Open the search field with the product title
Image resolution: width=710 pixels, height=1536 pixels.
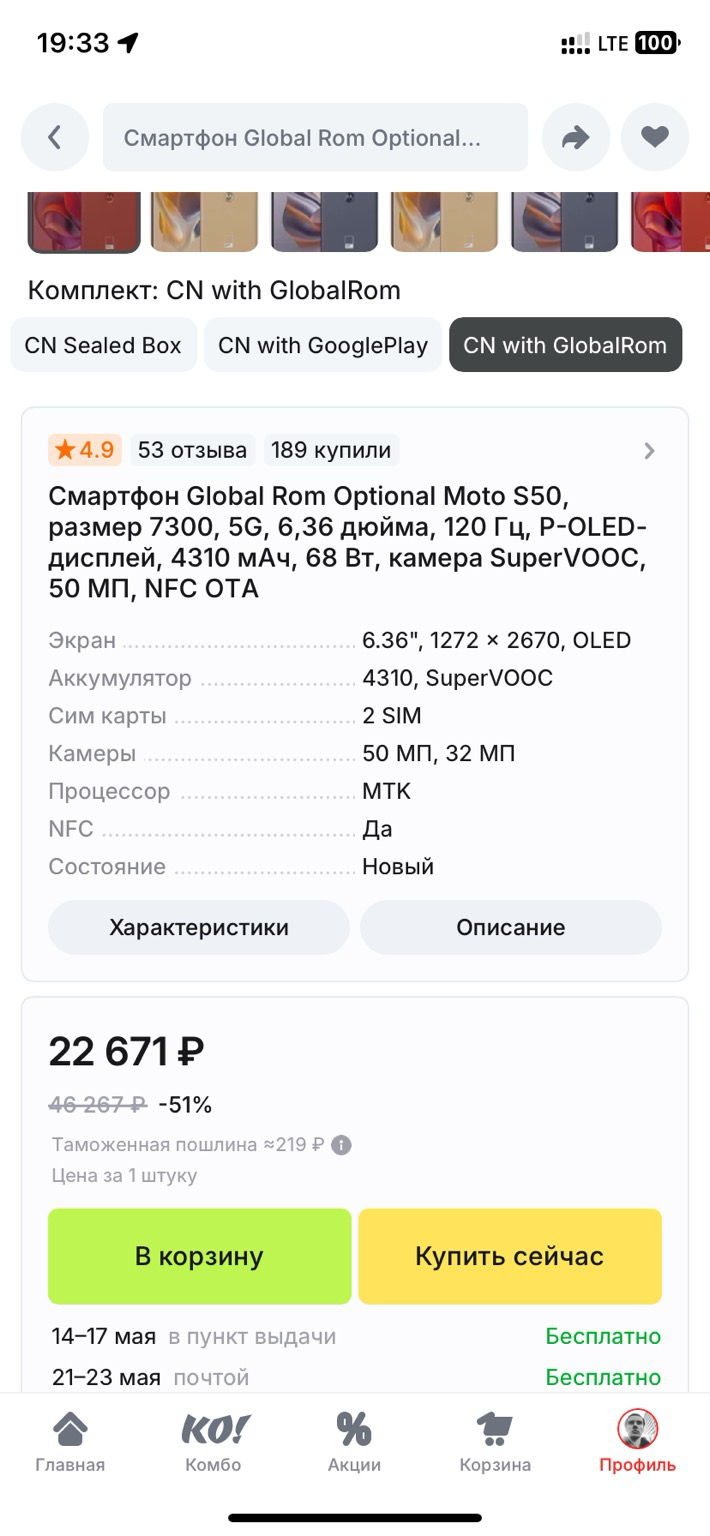315,137
